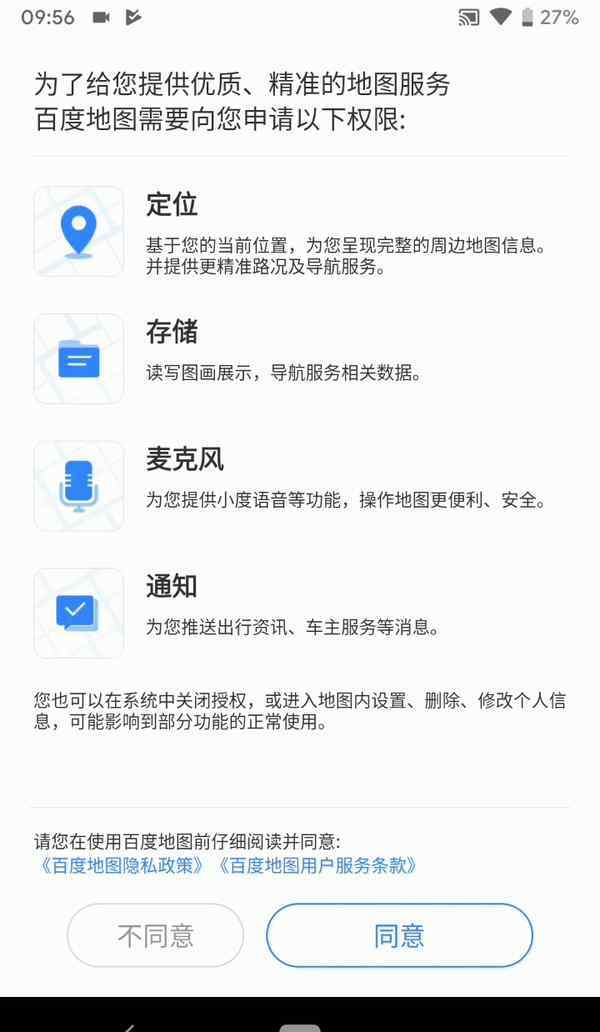This screenshot has width=600, height=1032.
Task: Read the 百度地图用户服务条款 link
Action: 316,866
